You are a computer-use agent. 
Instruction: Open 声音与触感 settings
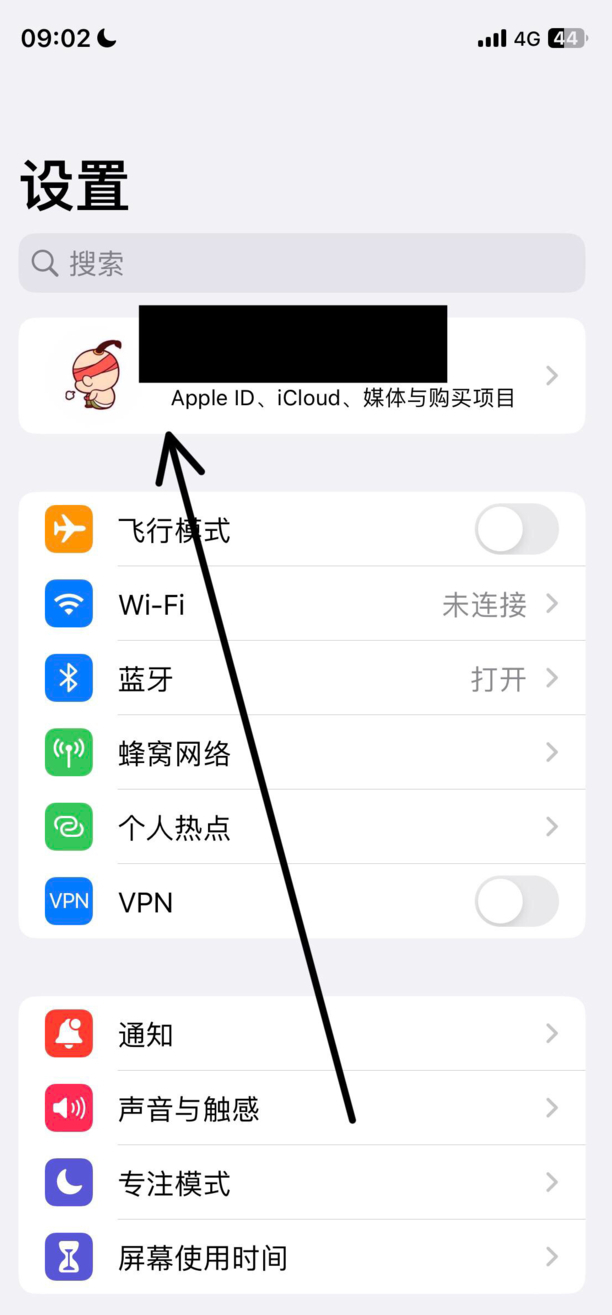(300, 1108)
